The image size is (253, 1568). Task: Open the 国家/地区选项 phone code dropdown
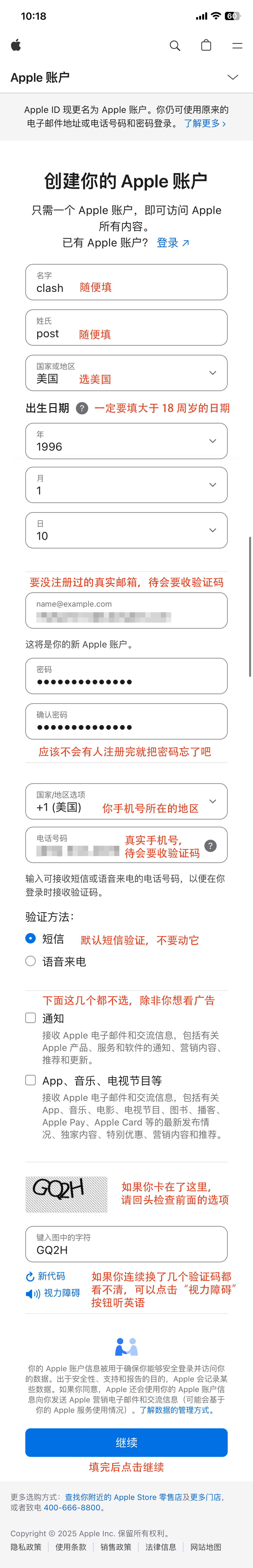[126, 802]
